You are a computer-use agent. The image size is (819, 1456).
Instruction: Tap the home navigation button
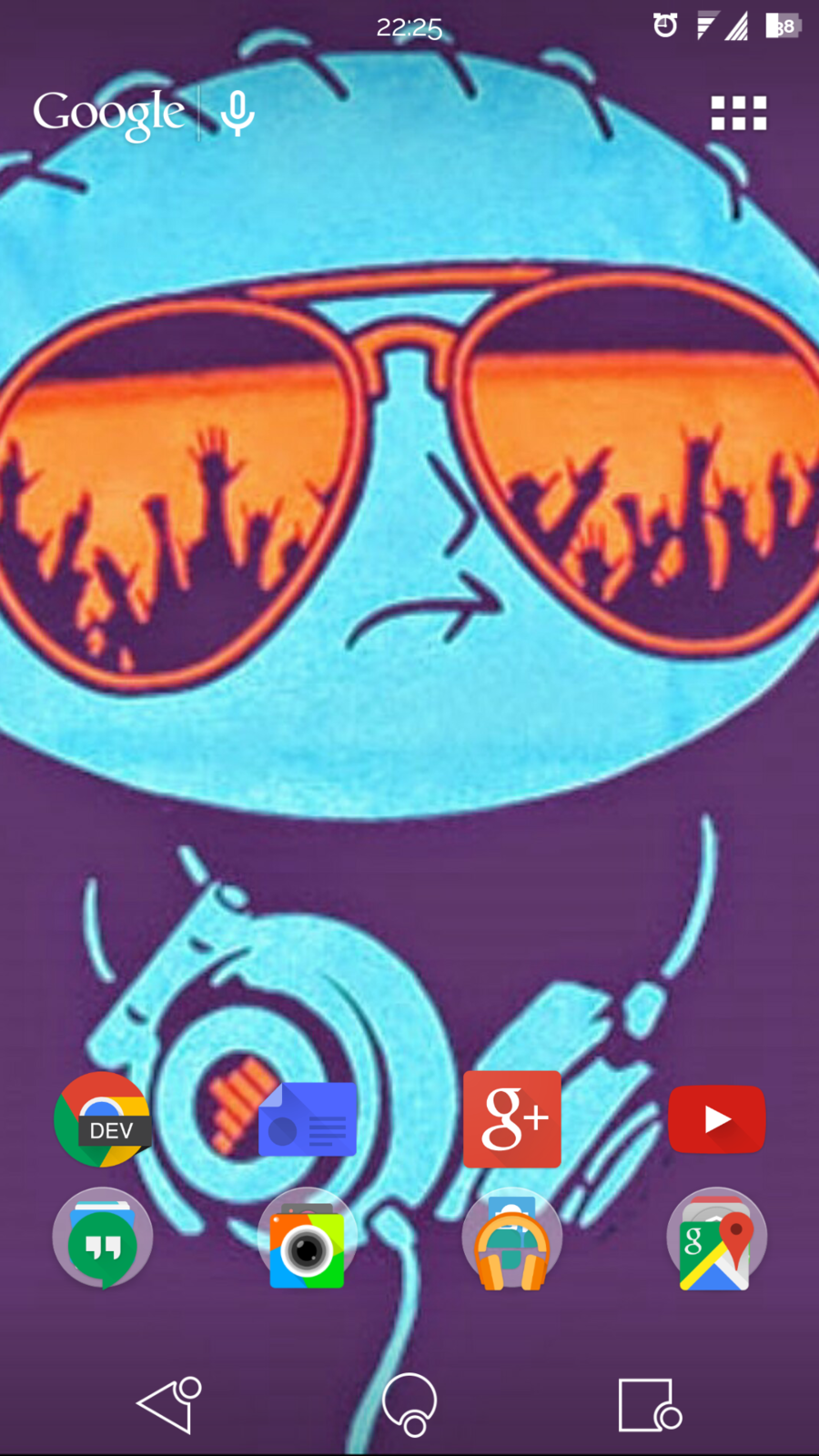pyautogui.click(x=409, y=1404)
